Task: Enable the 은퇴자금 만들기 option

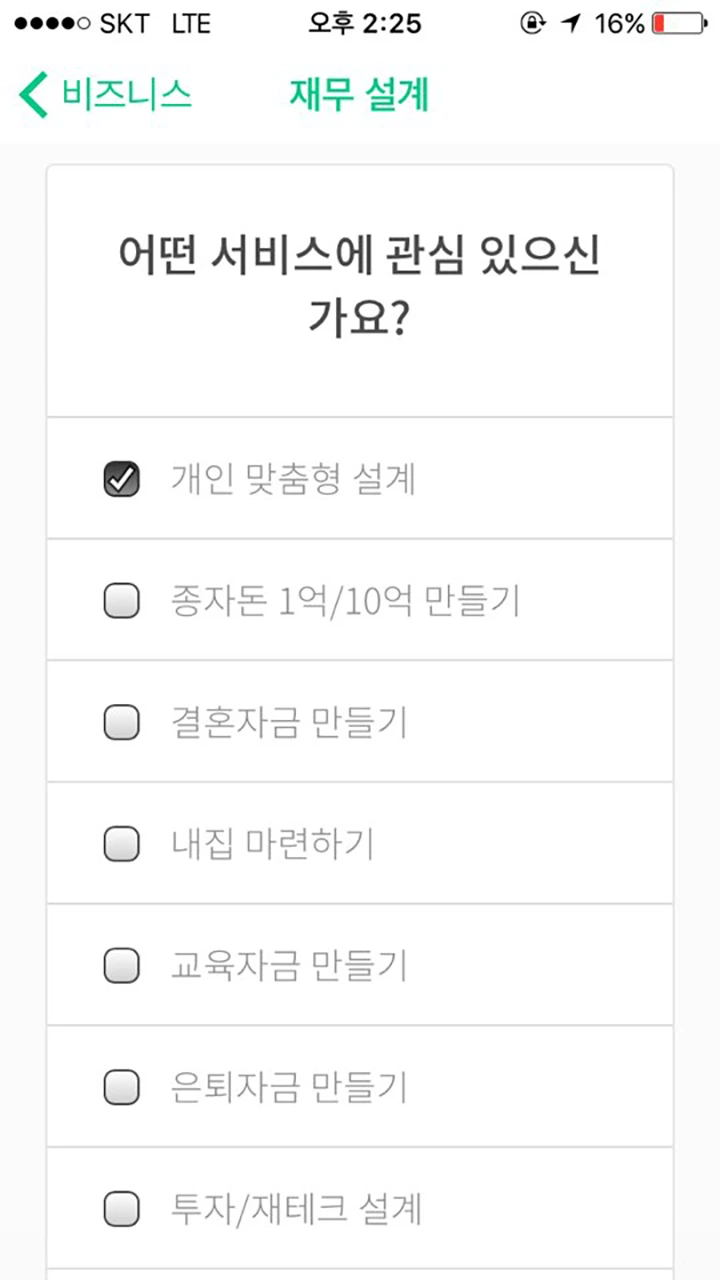Action: 121,1087
